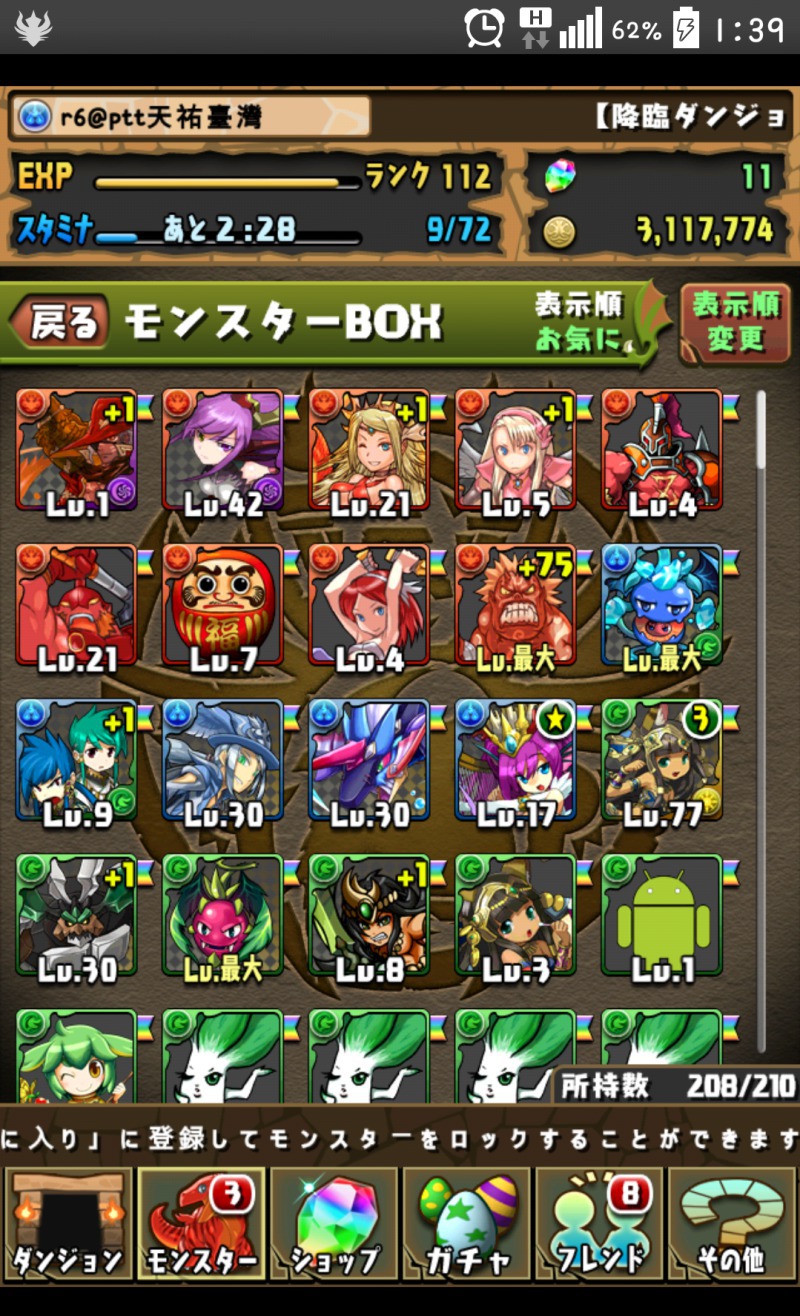The width and height of the screenshot is (800, 1316).
Task: Open the Lv.8 green warrior monster
Action: (x=369, y=916)
